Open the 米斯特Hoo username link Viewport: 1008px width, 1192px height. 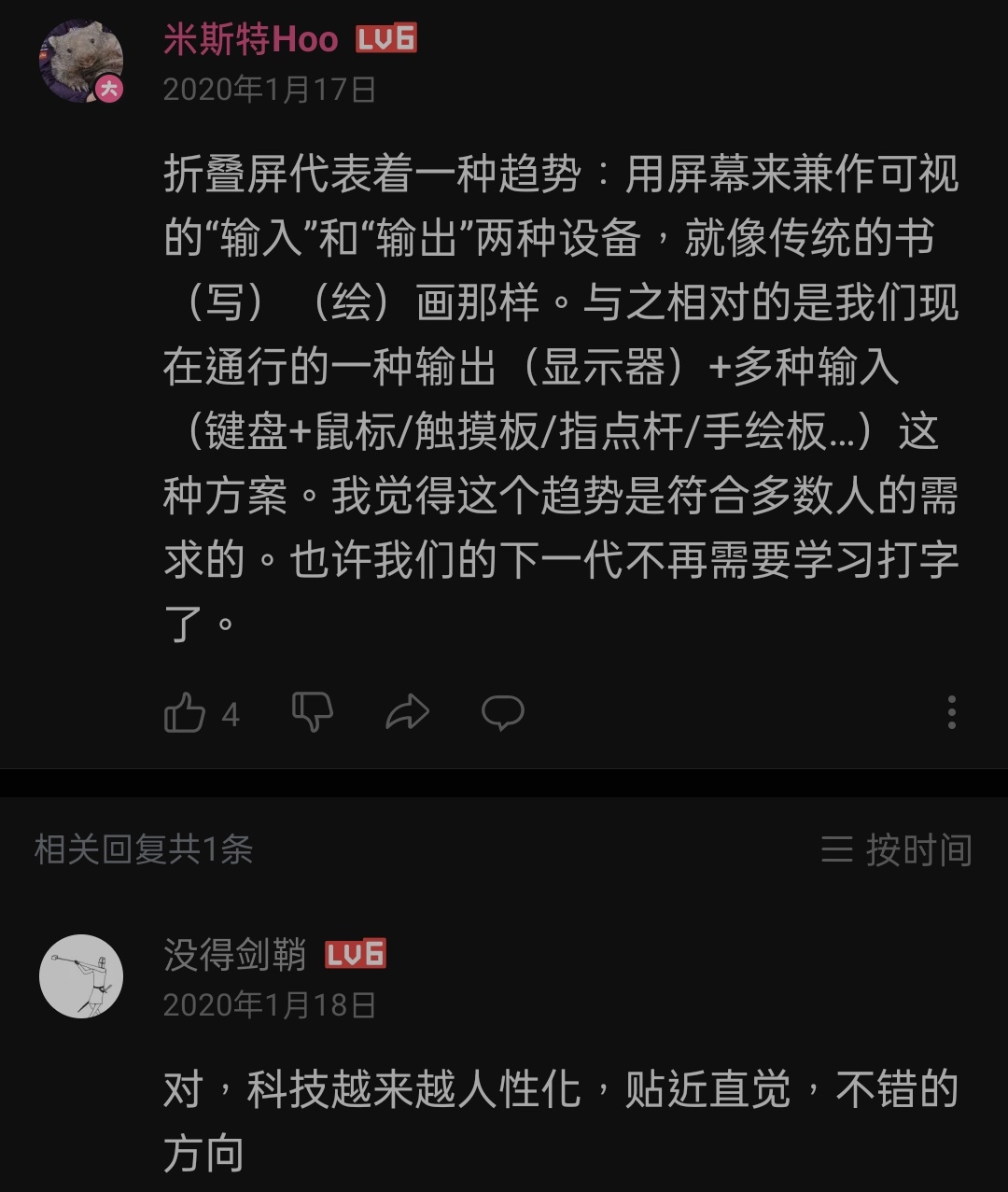(x=250, y=39)
